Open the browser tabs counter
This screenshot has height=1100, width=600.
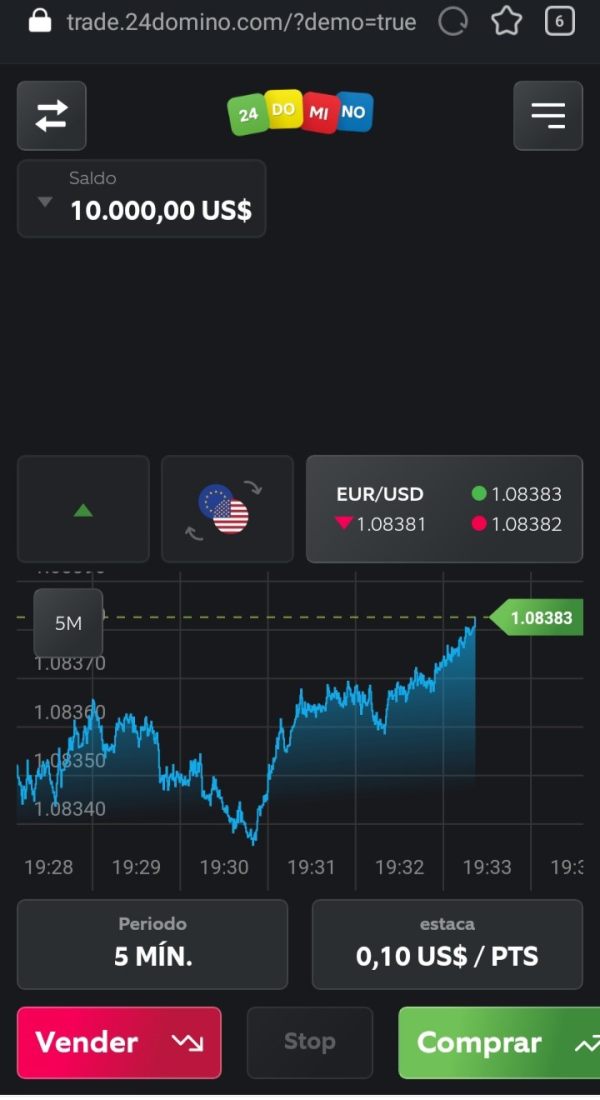[559, 22]
